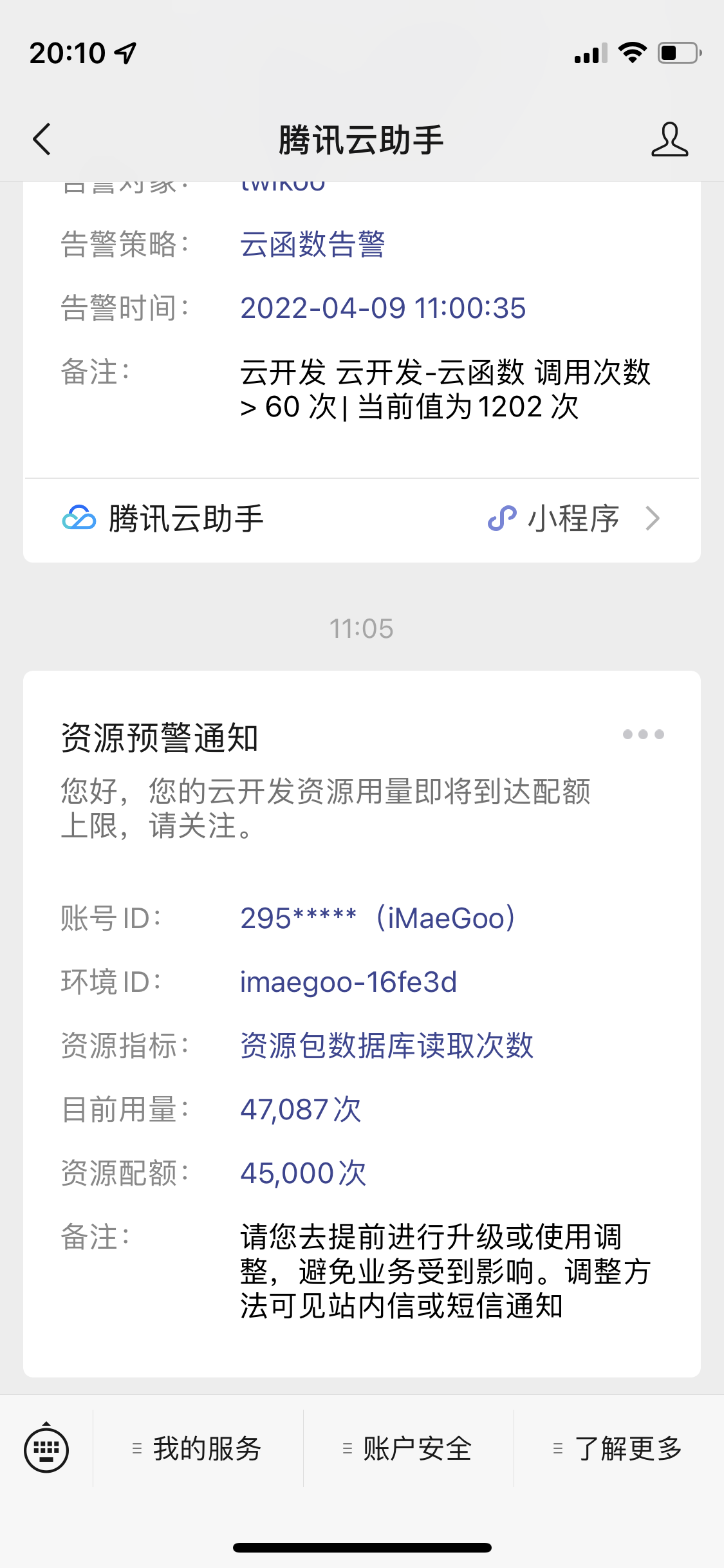Go back from 腾讯云助手 chat
The height and width of the screenshot is (1568, 724).
(x=42, y=139)
